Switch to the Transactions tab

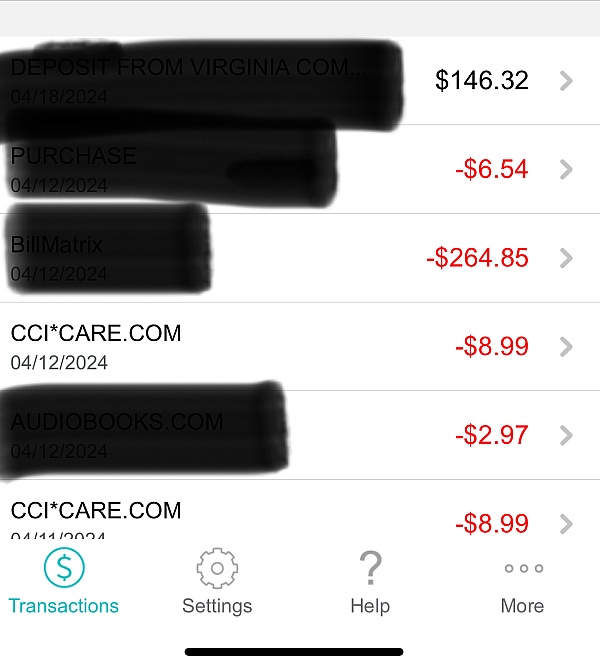pos(64,581)
